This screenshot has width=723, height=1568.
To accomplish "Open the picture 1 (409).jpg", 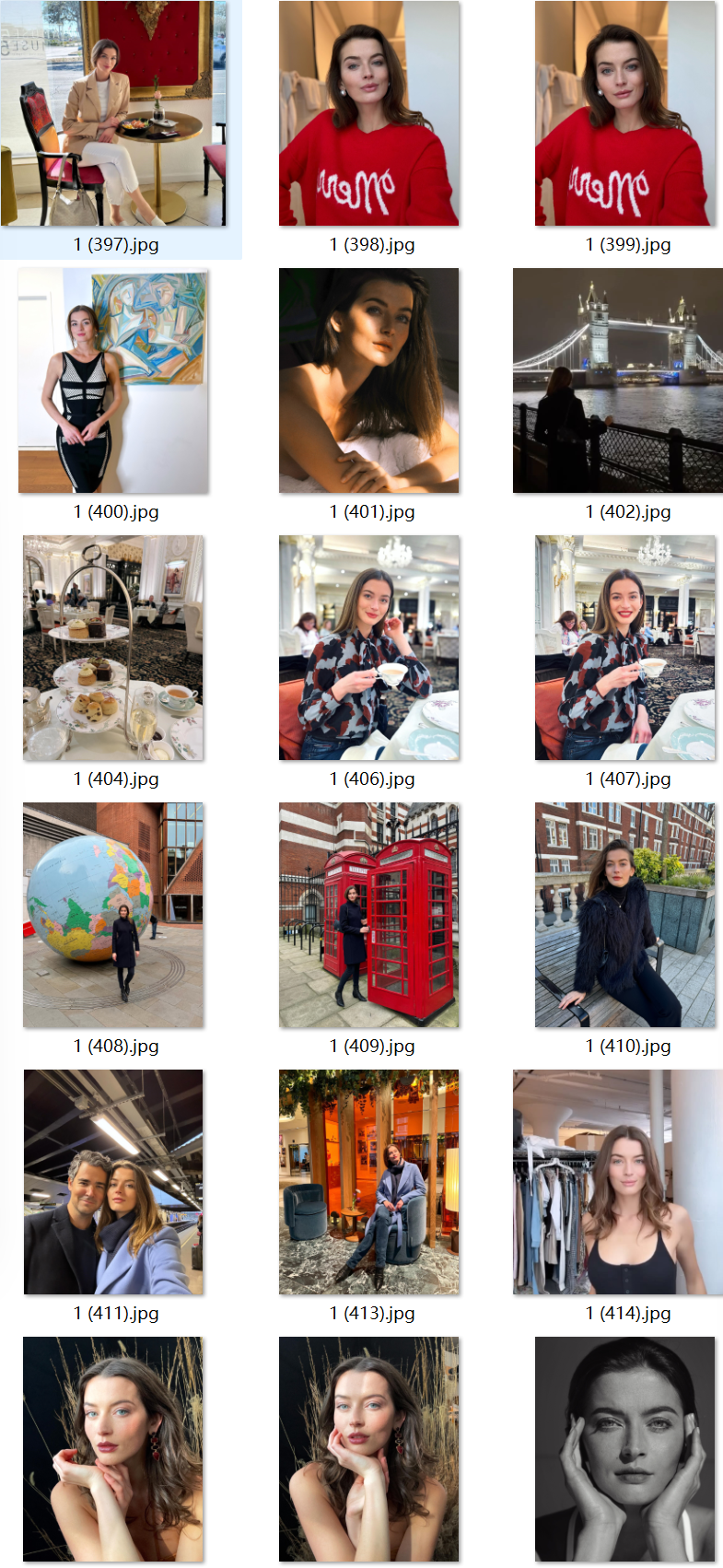I will 368,915.
